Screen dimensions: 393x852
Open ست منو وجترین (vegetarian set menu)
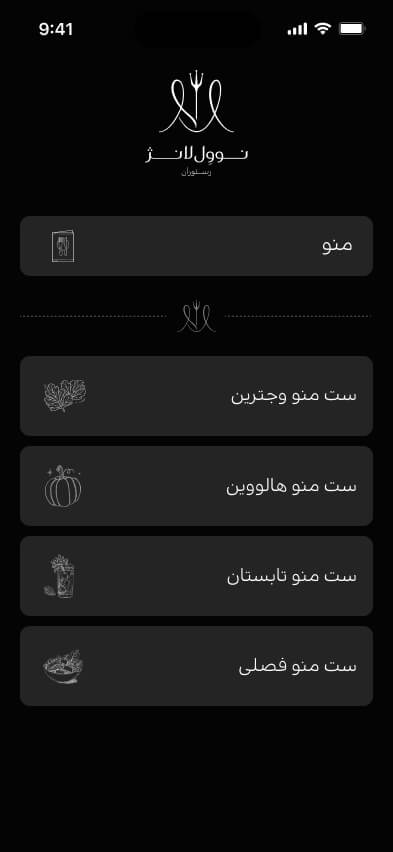(196, 396)
